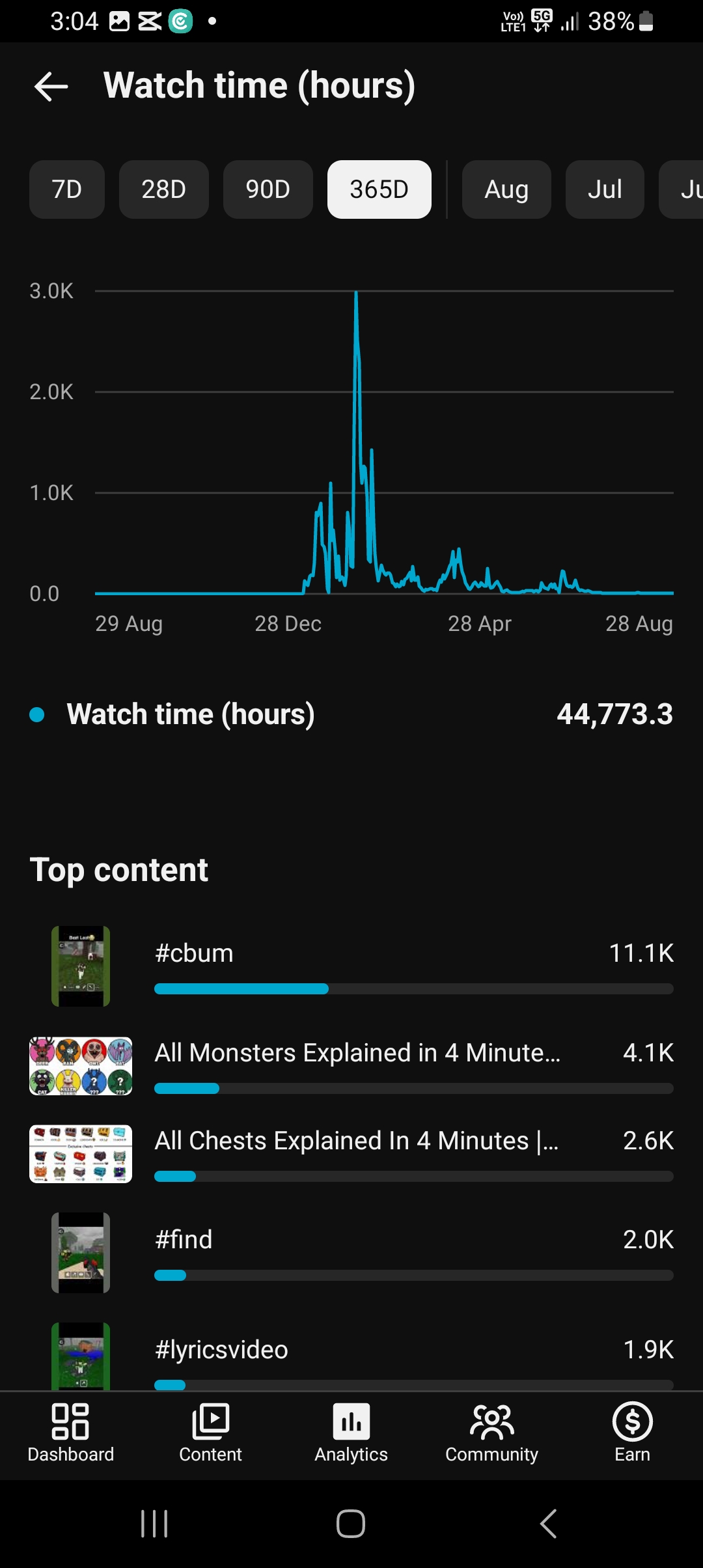Tap the system home button
The width and height of the screenshot is (703, 1568).
pyautogui.click(x=351, y=1524)
